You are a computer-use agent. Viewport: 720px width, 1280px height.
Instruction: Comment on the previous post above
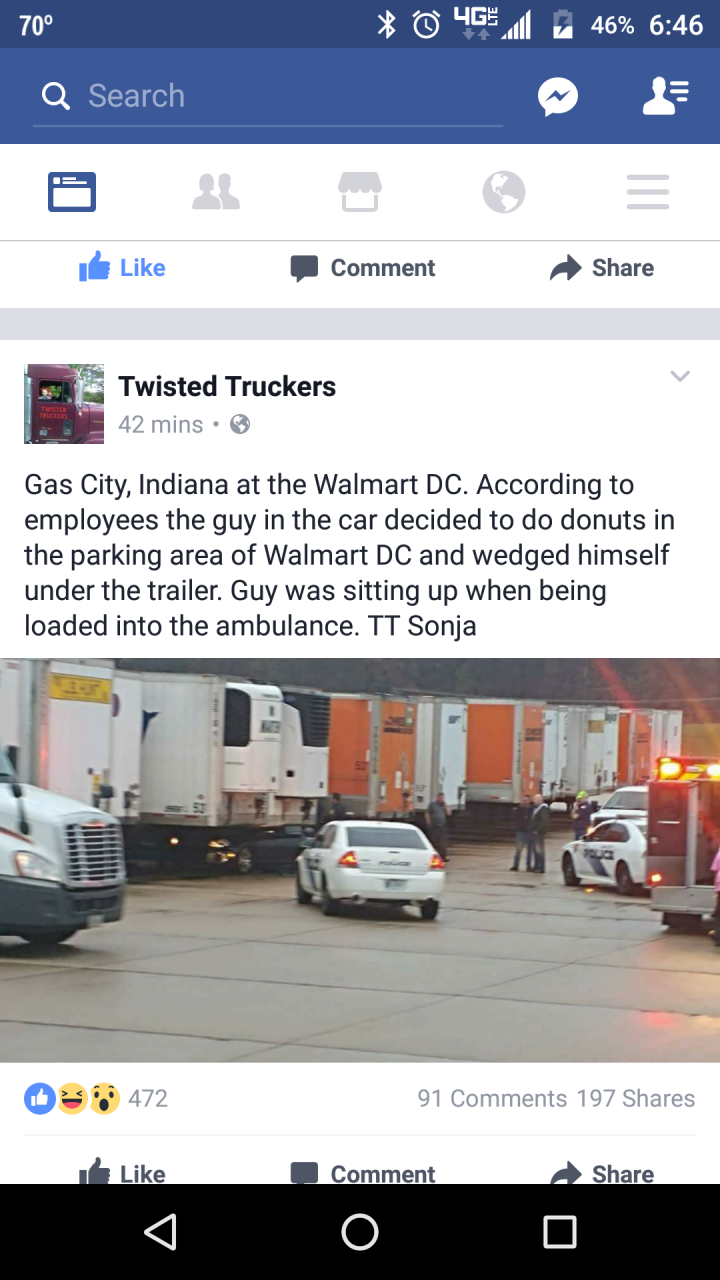pyautogui.click(x=363, y=268)
